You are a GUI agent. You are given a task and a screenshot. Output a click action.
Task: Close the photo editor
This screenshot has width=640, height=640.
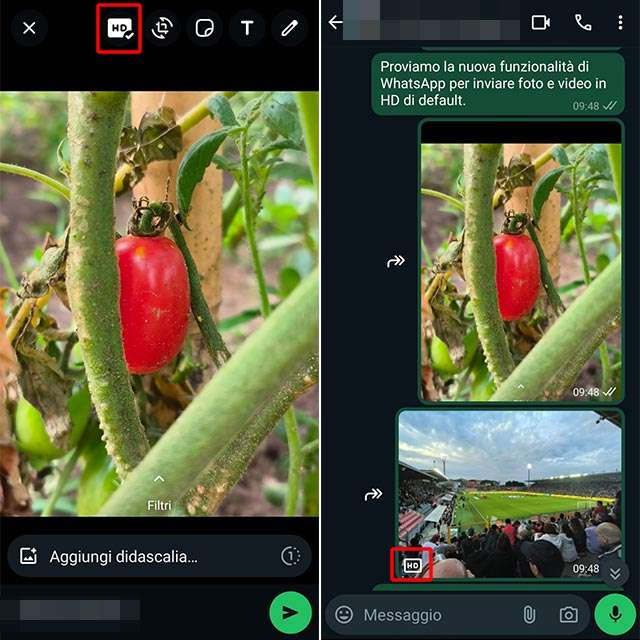[29, 28]
